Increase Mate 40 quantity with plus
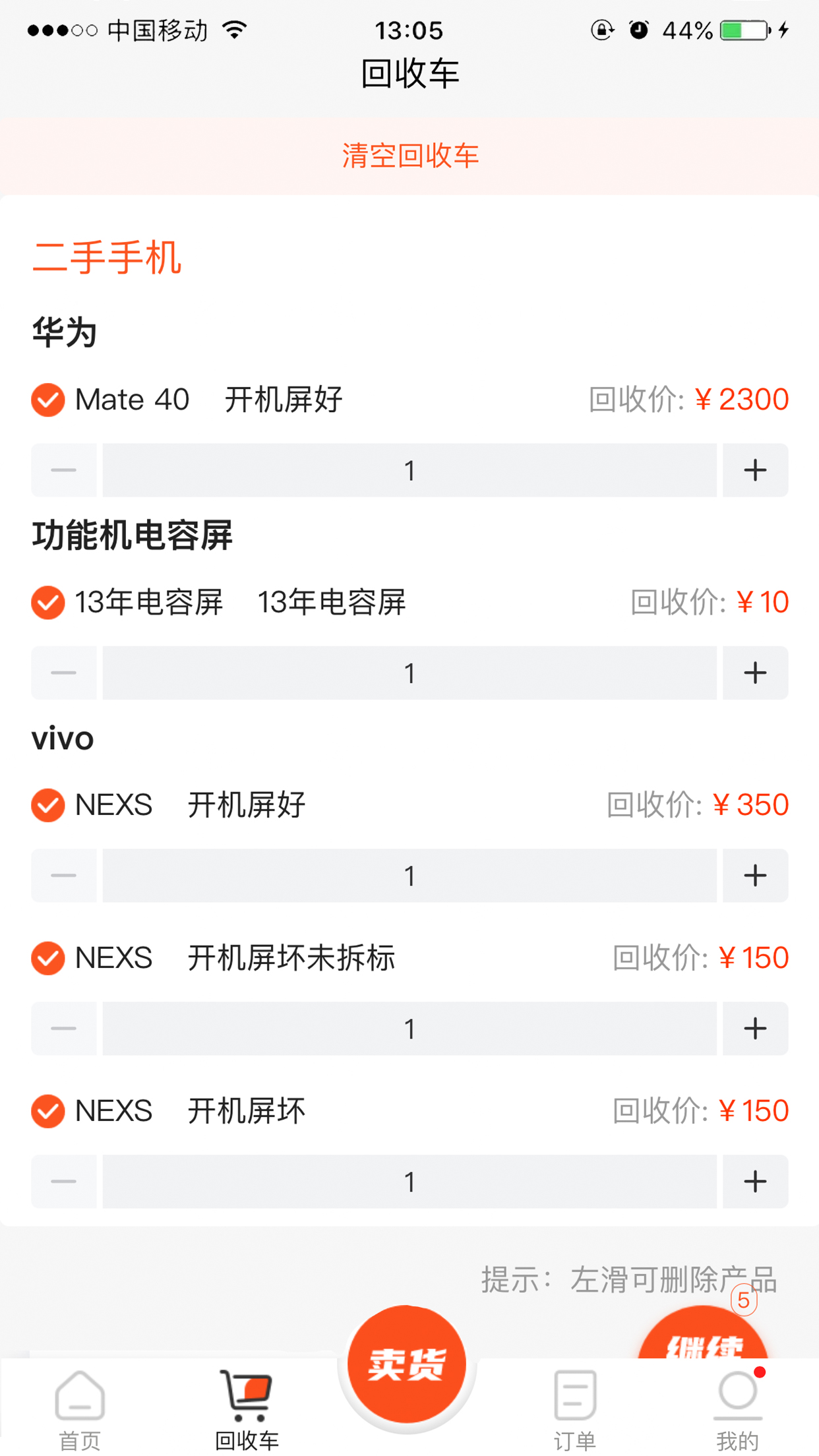819x1456 pixels. [x=755, y=470]
